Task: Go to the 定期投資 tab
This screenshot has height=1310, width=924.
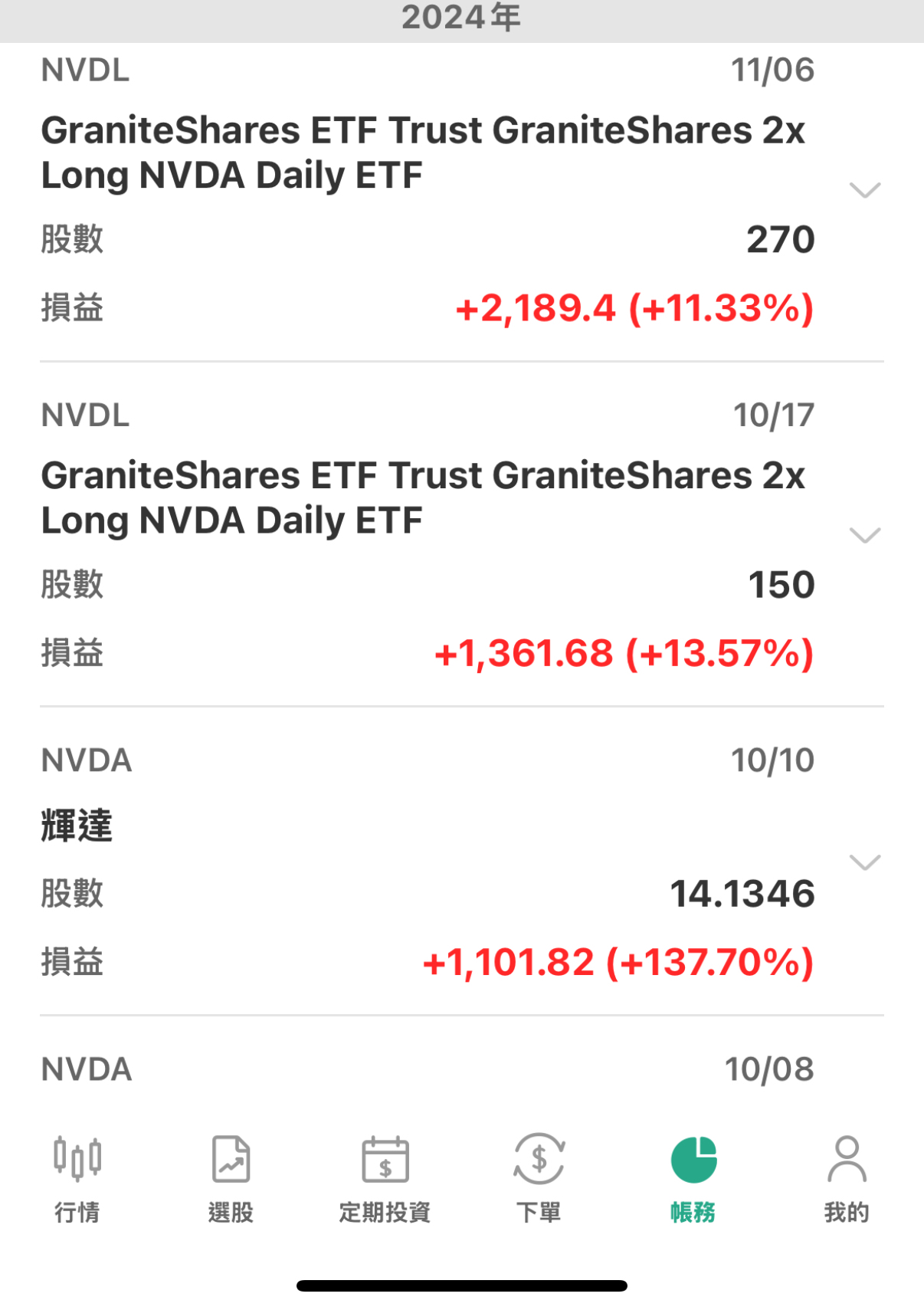Action: pos(385,1178)
